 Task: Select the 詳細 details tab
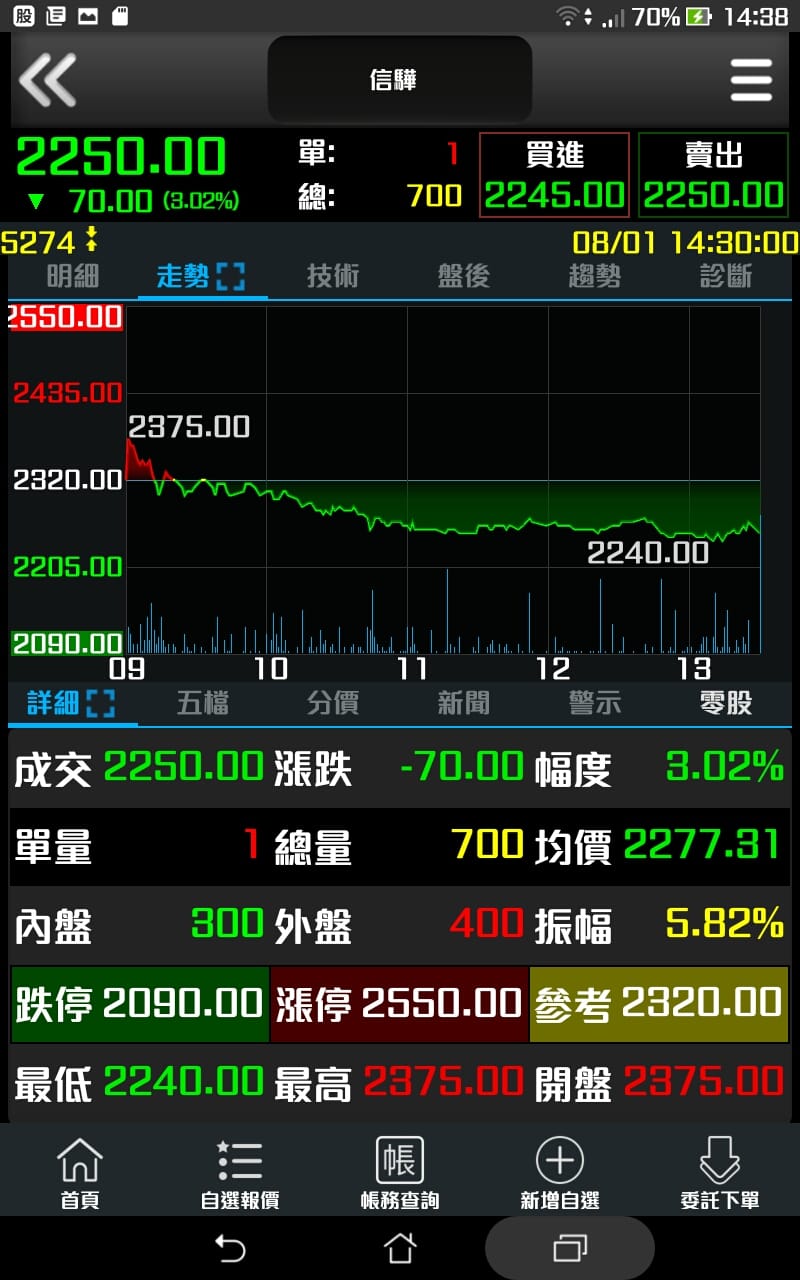point(71,703)
